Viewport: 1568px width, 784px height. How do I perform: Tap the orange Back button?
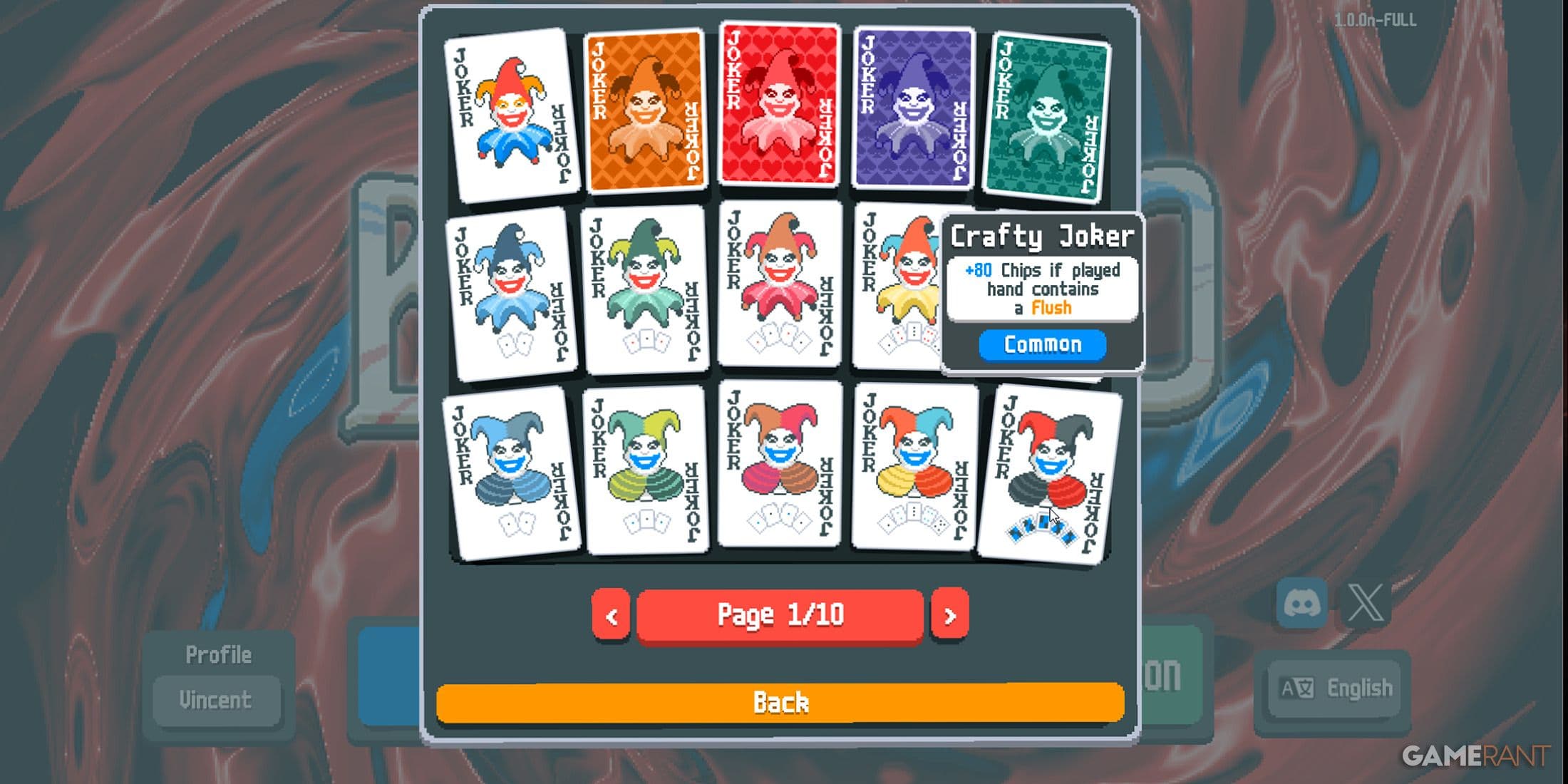(780, 703)
